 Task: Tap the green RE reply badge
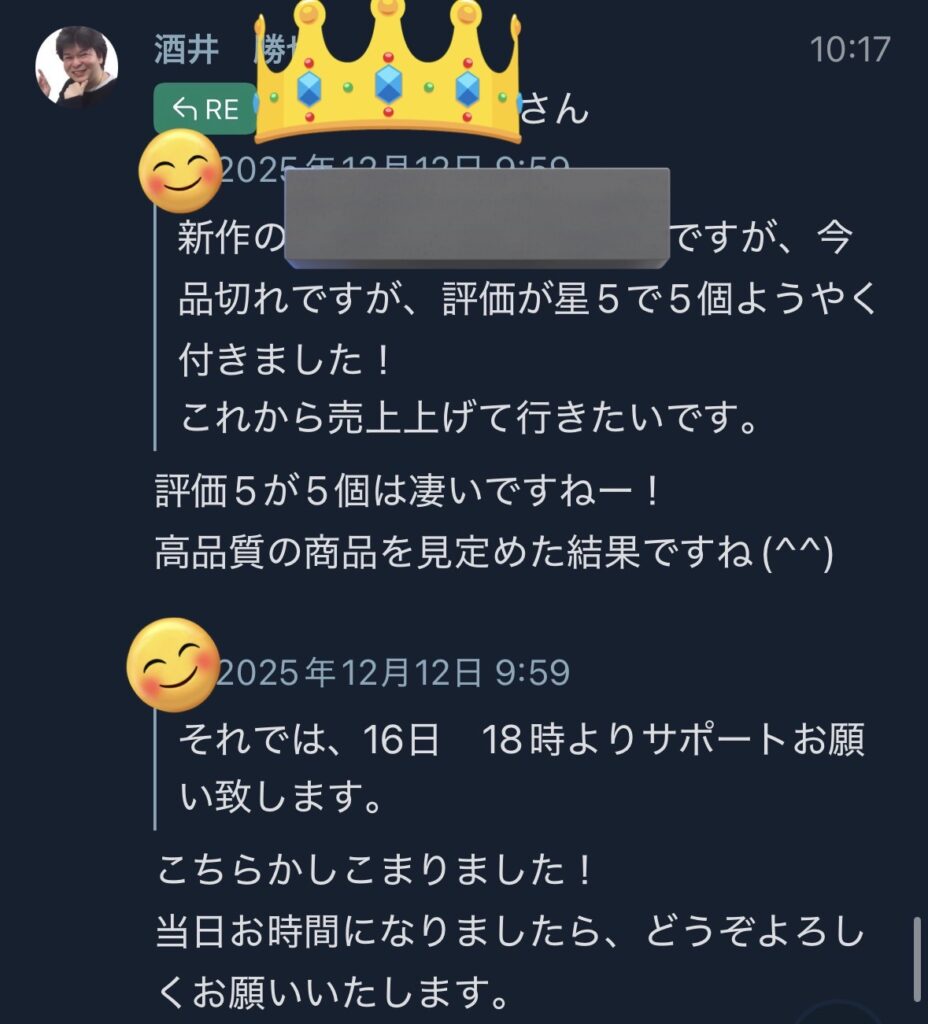(x=205, y=109)
